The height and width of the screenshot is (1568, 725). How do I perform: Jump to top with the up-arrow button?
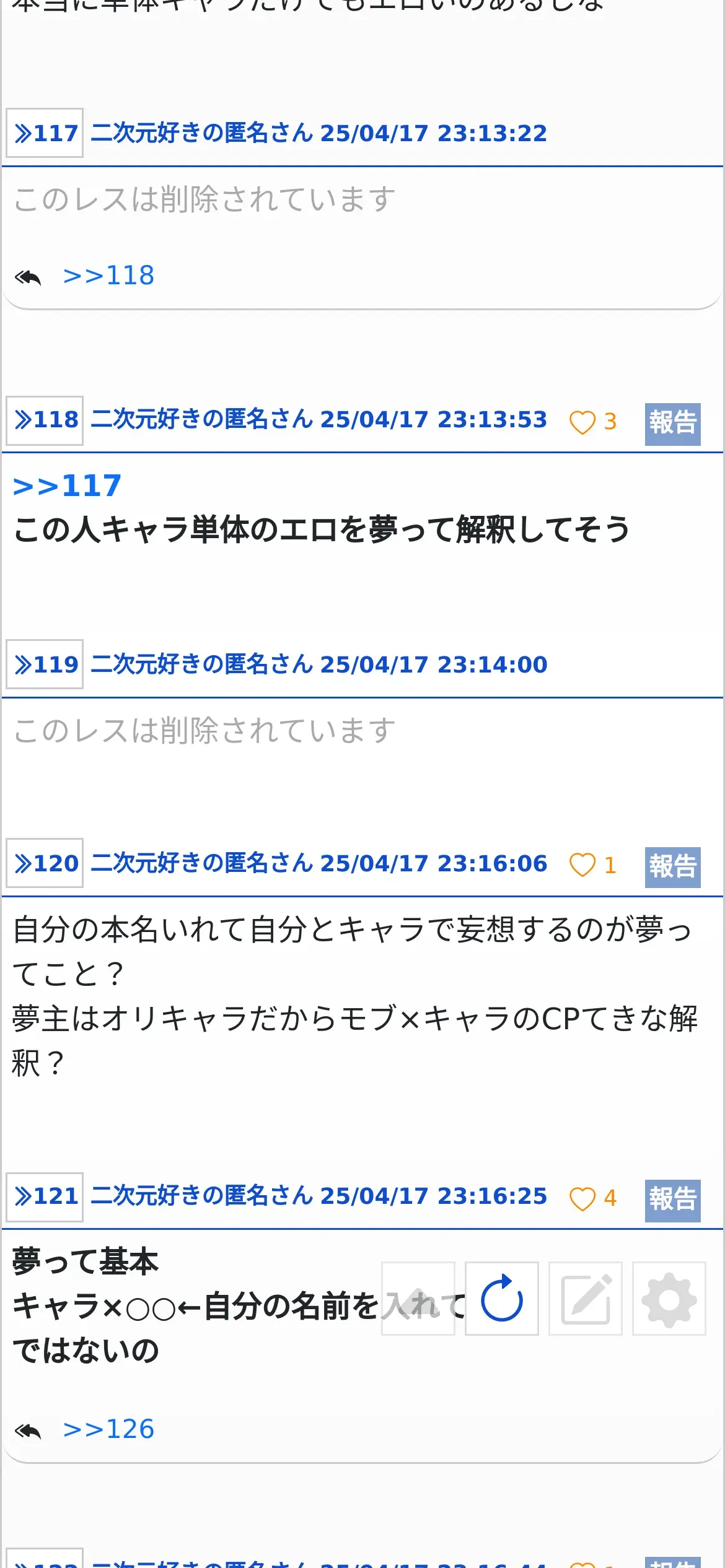point(418,1299)
